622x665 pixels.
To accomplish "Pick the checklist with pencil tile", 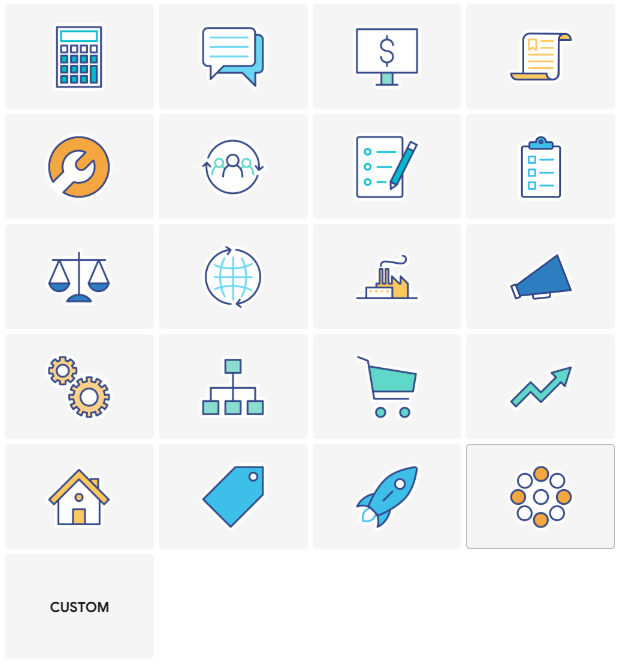I will 387,167.
